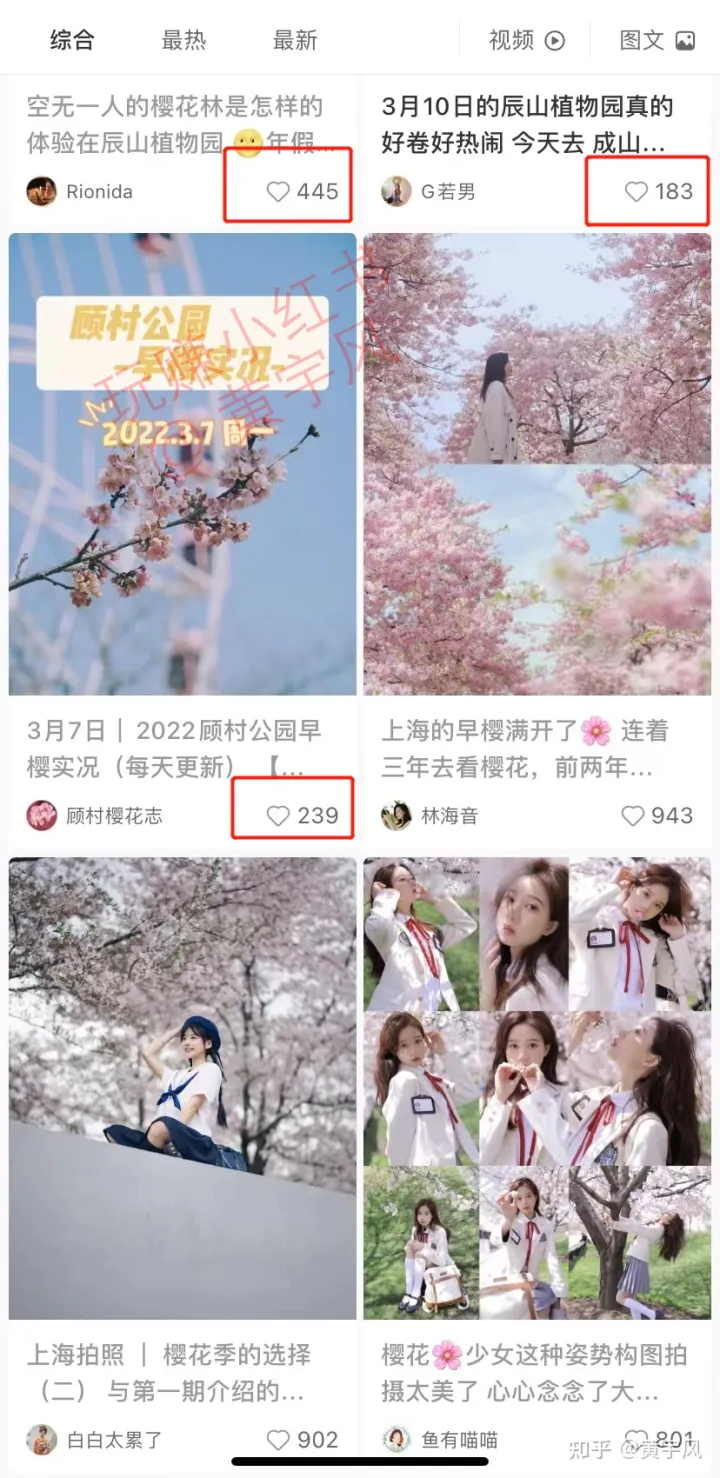720x1478 pixels.
Task: Open the 顾村公园早樱实况 post card
Action: point(183,464)
